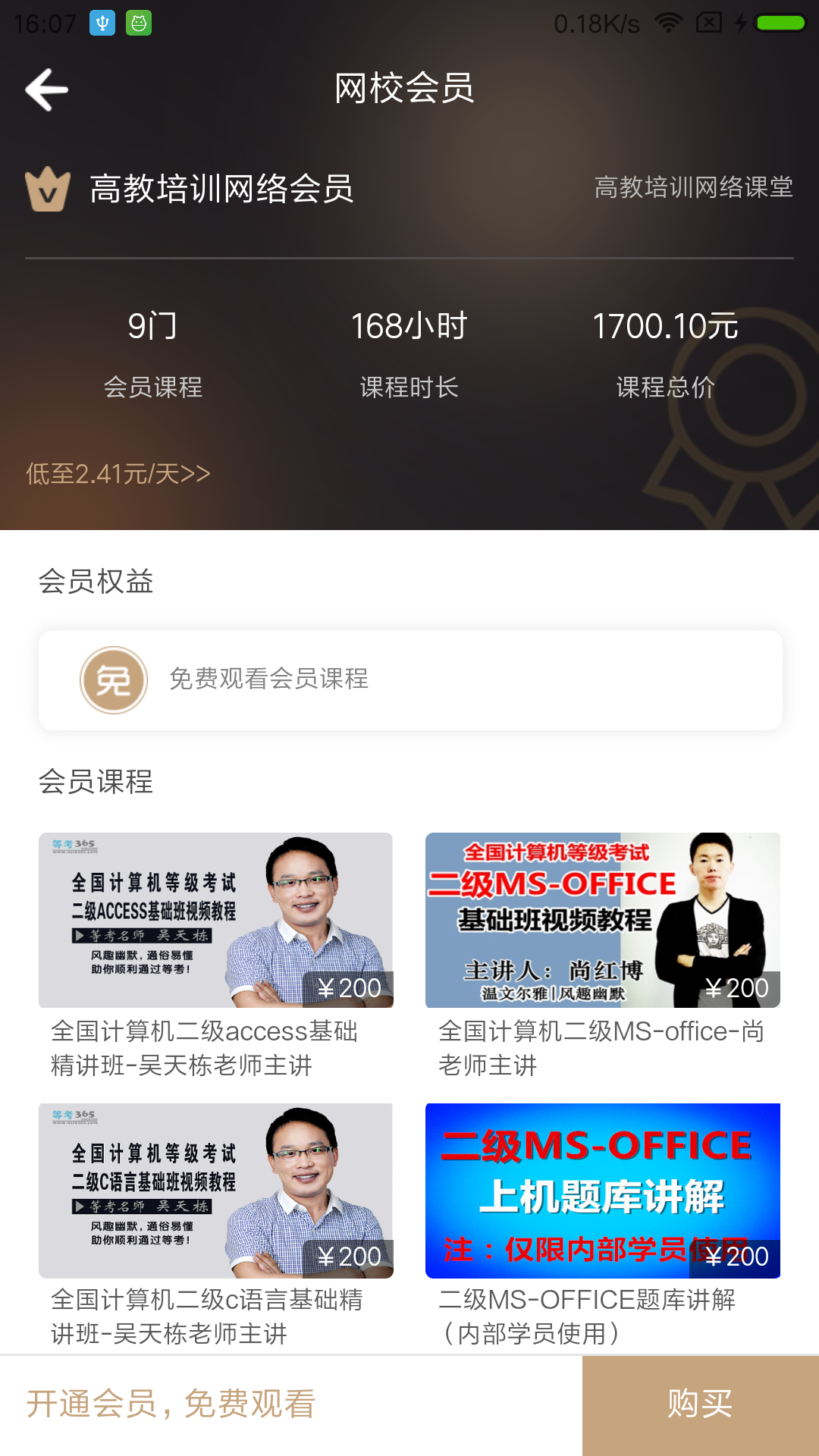Tap the blue psi notification icon
The height and width of the screenshot is (1456, 819).
101,24
